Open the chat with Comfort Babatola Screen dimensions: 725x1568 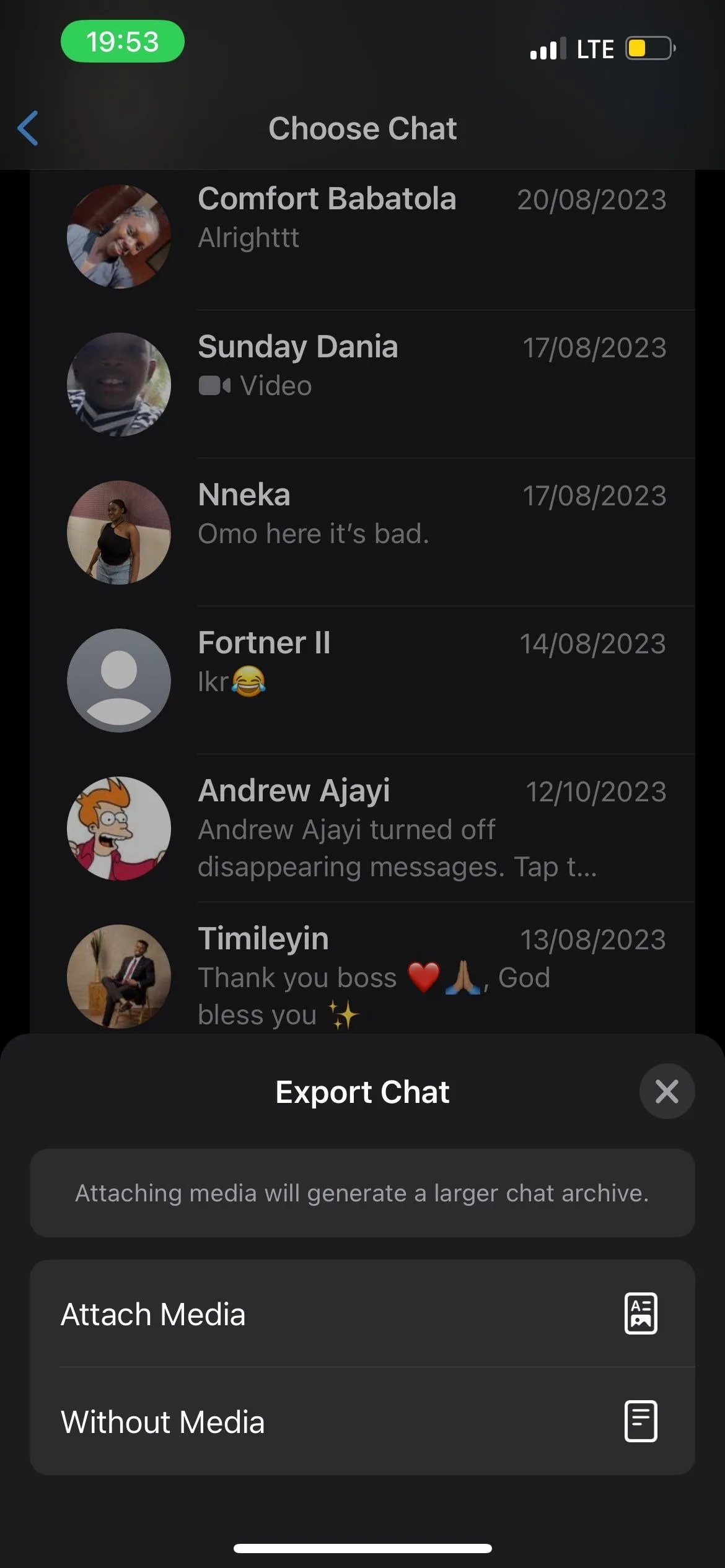coord(362,237)
